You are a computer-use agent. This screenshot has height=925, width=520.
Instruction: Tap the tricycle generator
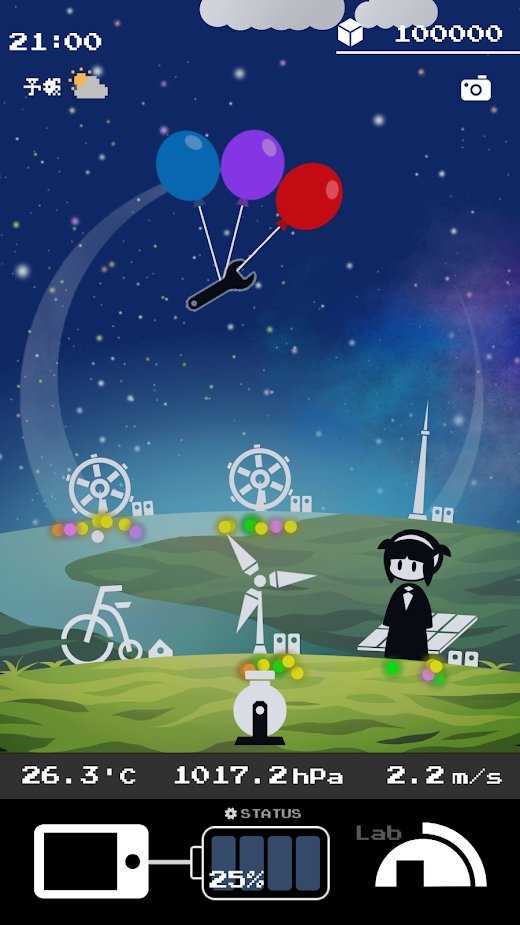[102, 625]
